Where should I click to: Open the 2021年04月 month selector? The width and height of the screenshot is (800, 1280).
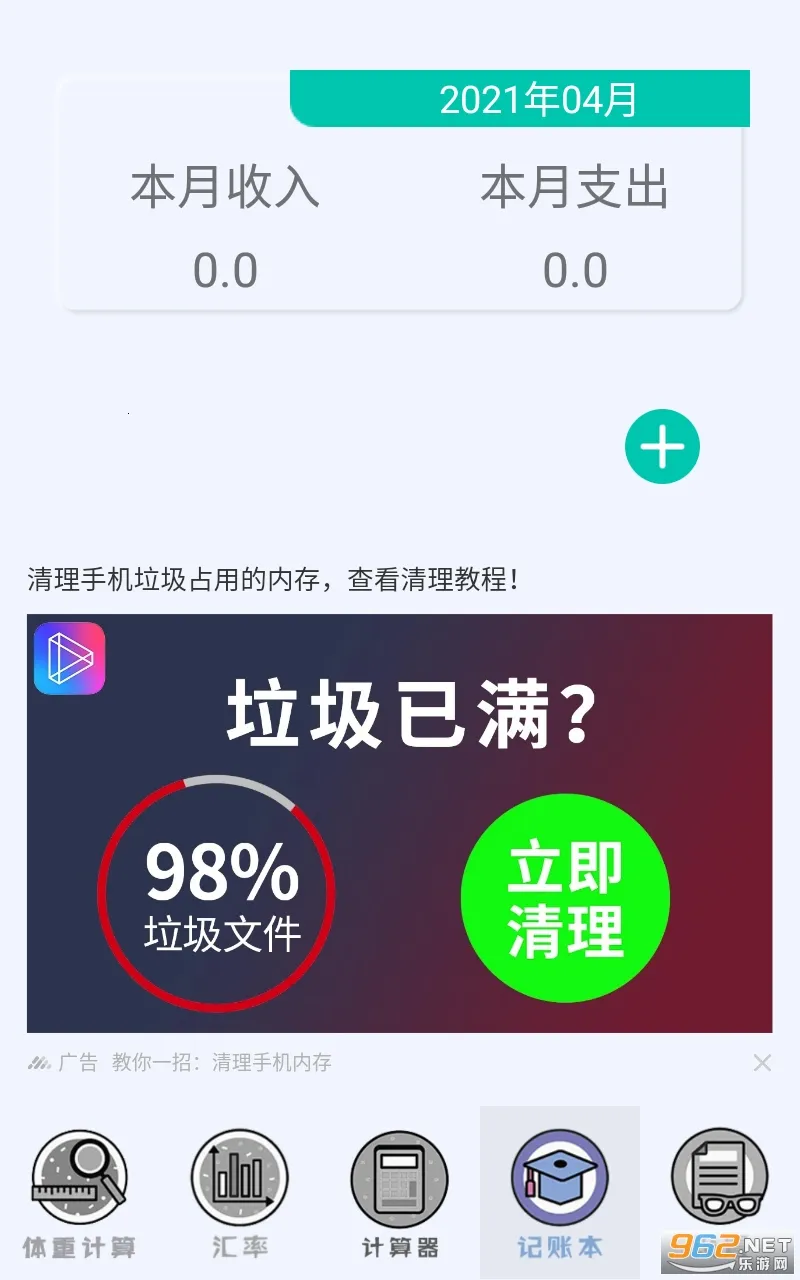[537, 99]
